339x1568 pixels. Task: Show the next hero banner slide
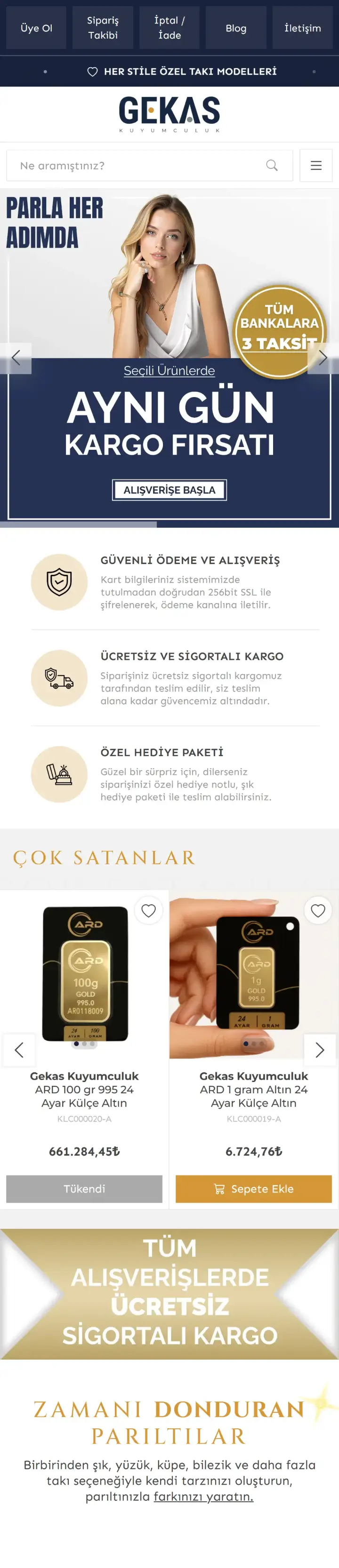pyautogui.click(x=323, y=358)
